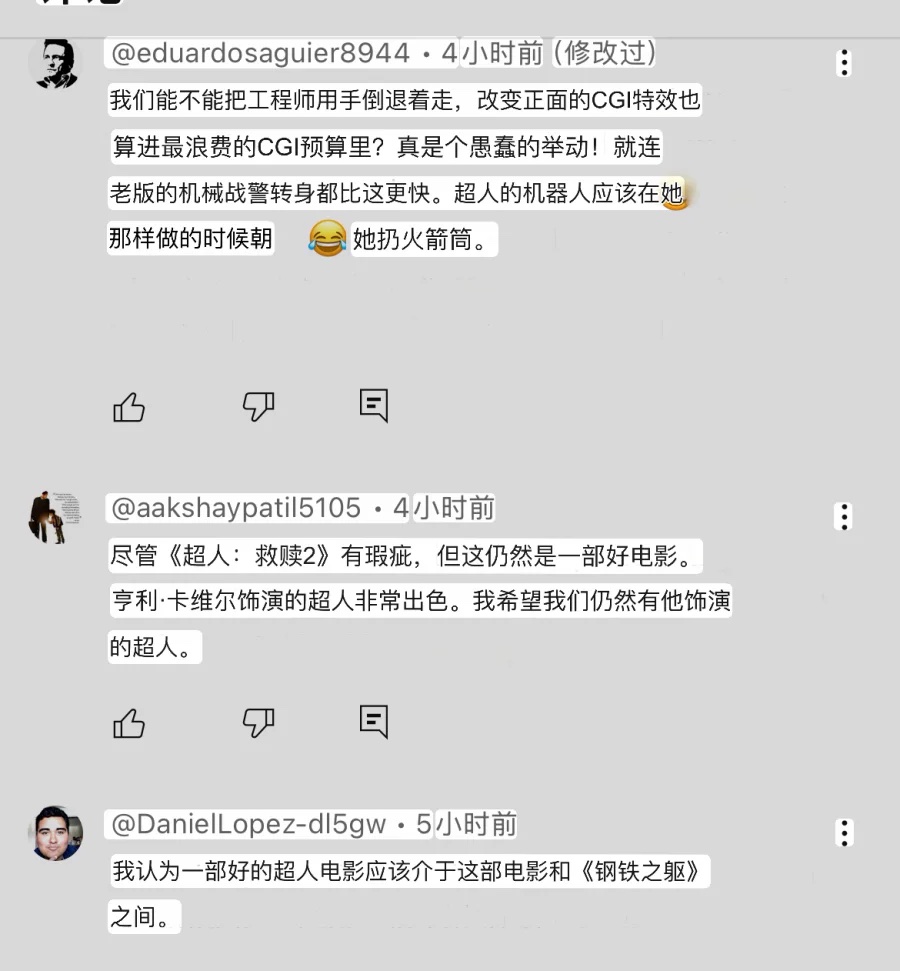
Task: Open overflow menu for DanielLopez-dl5gw's comment
Action: point(845,833)
